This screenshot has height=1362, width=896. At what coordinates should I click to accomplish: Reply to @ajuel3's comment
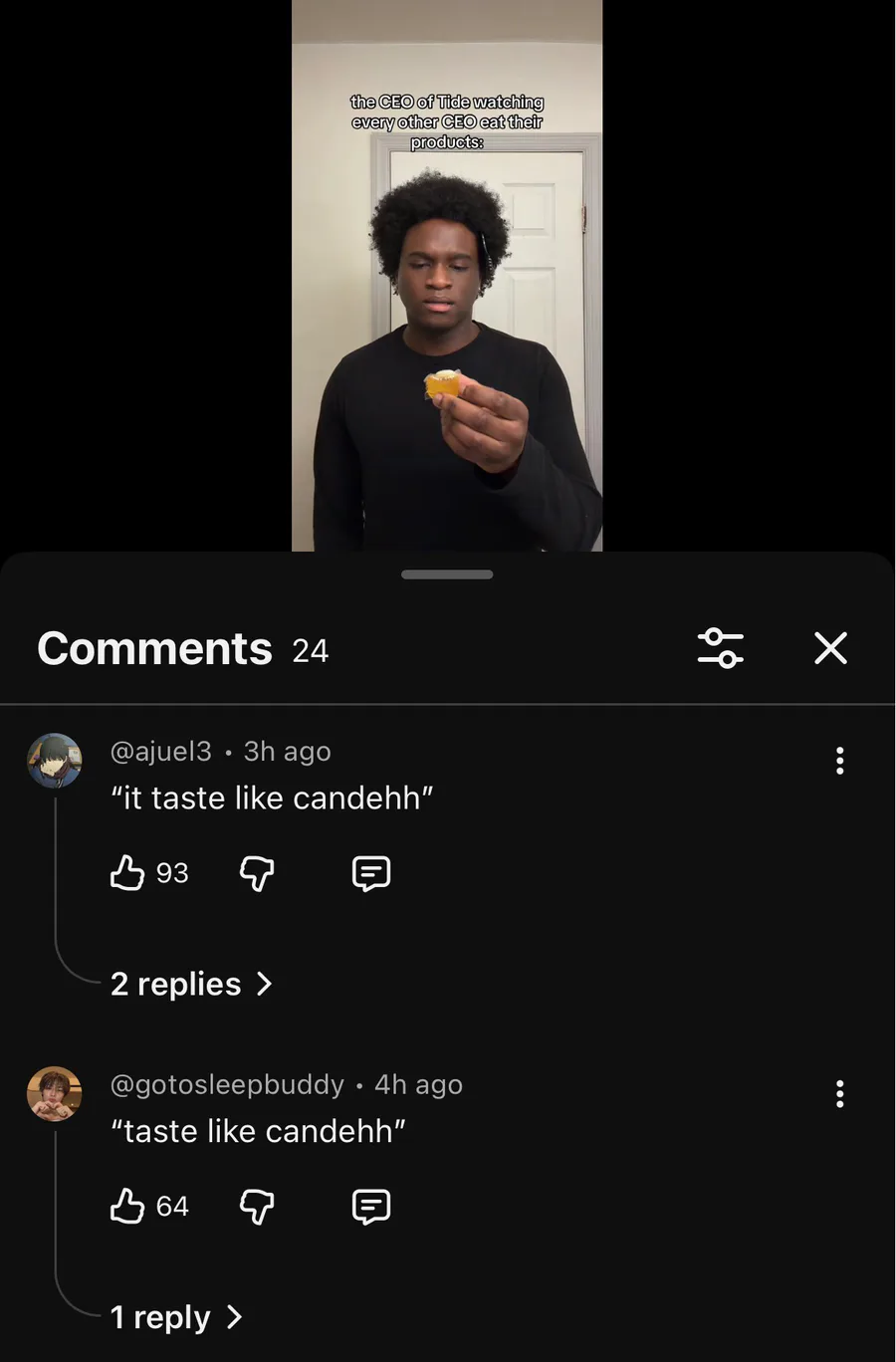coord(371,873)
